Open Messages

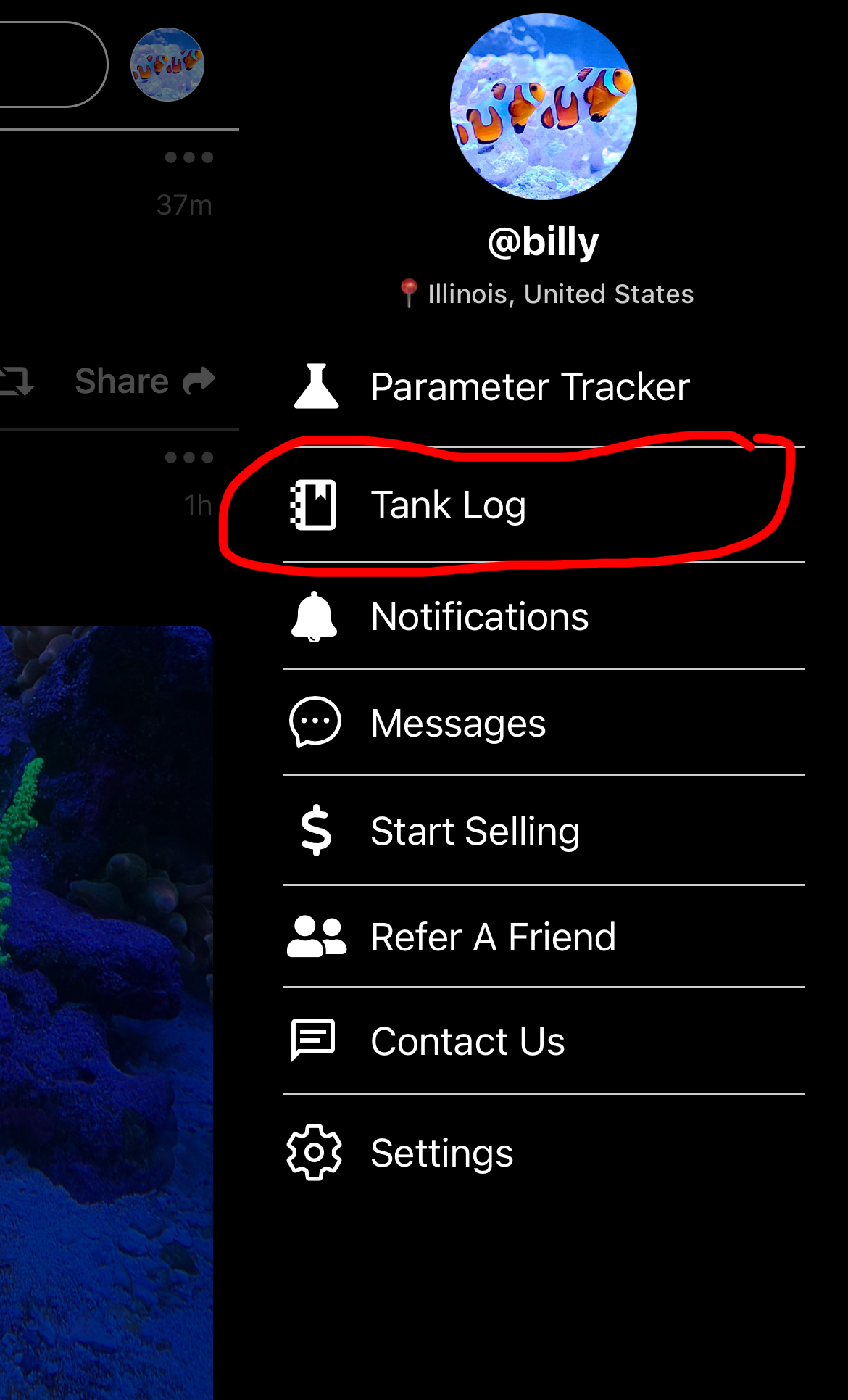[458, 724]
